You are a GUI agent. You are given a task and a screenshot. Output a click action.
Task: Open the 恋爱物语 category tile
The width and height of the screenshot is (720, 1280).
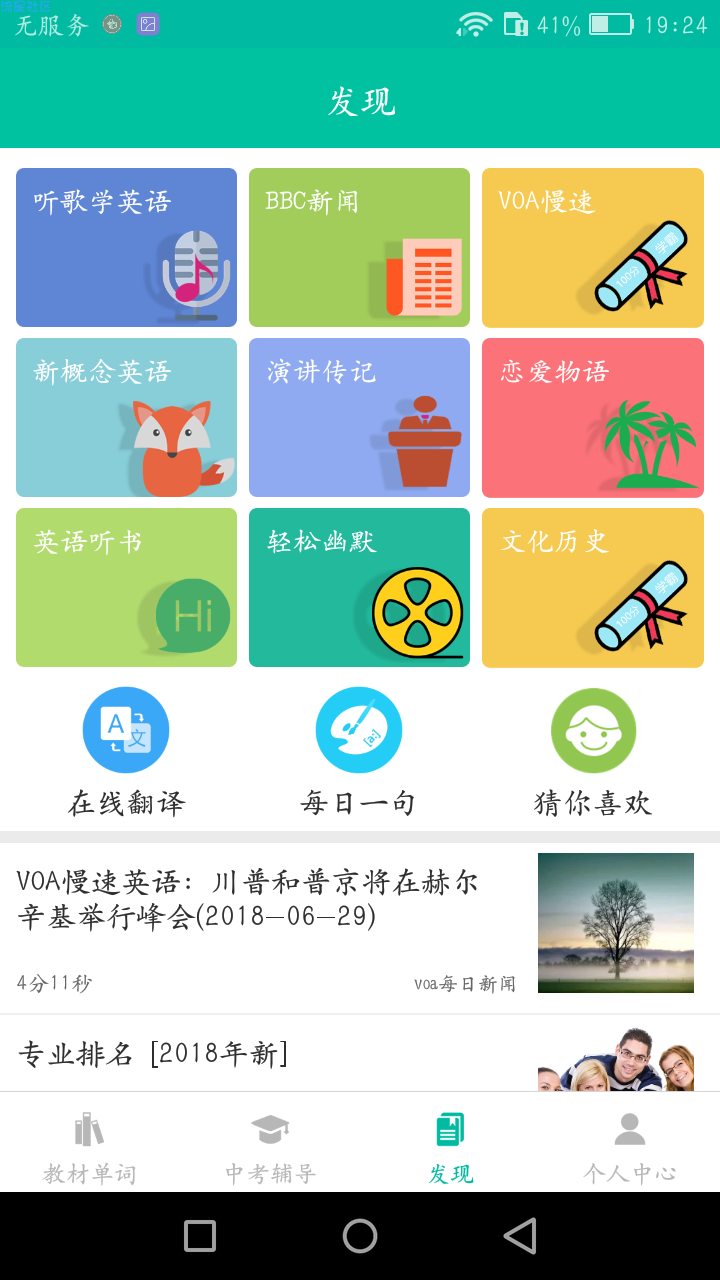coord(592,417)
